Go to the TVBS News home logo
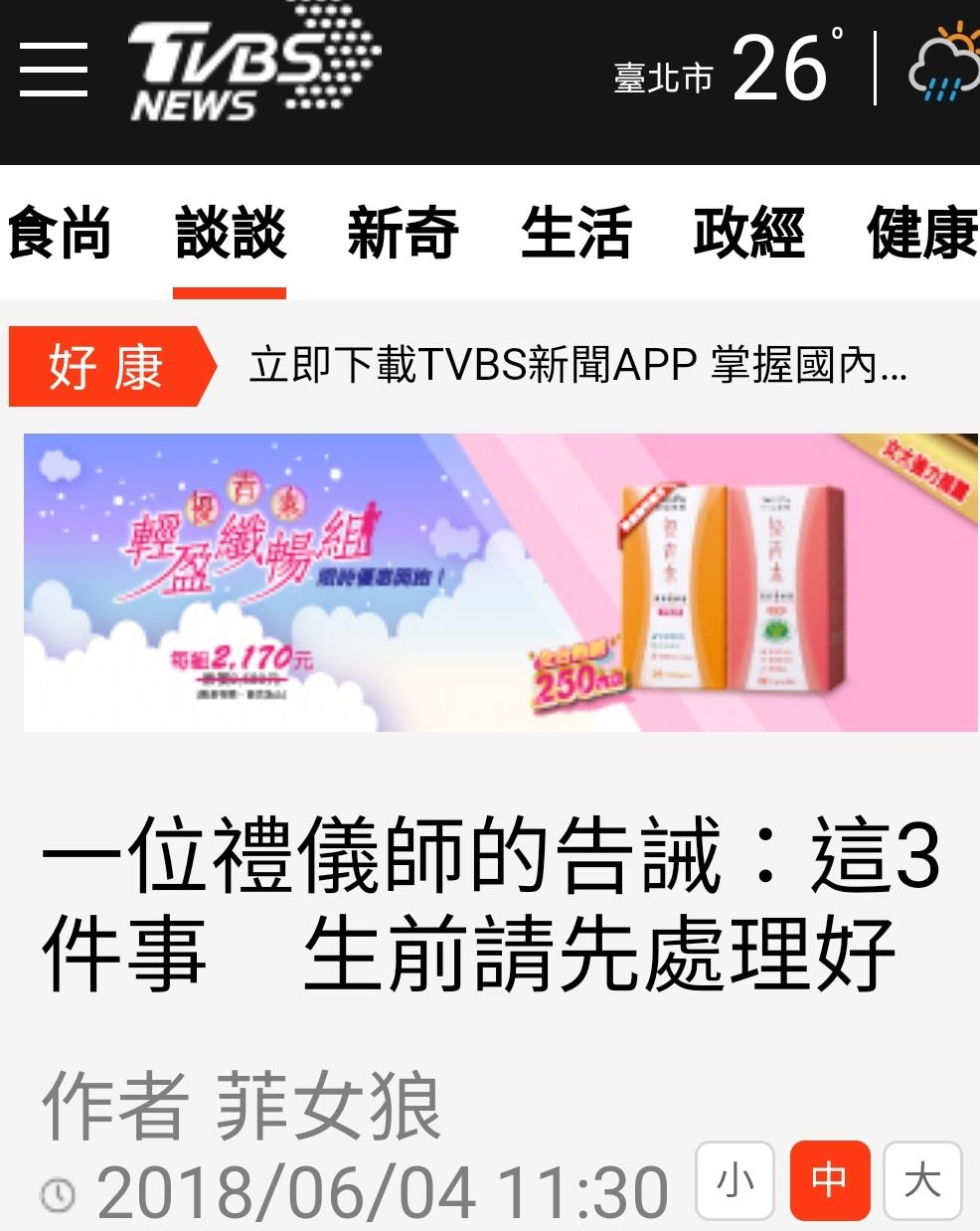The height and width of the screenshot is (1231, 980). click(x=252, y=68)
